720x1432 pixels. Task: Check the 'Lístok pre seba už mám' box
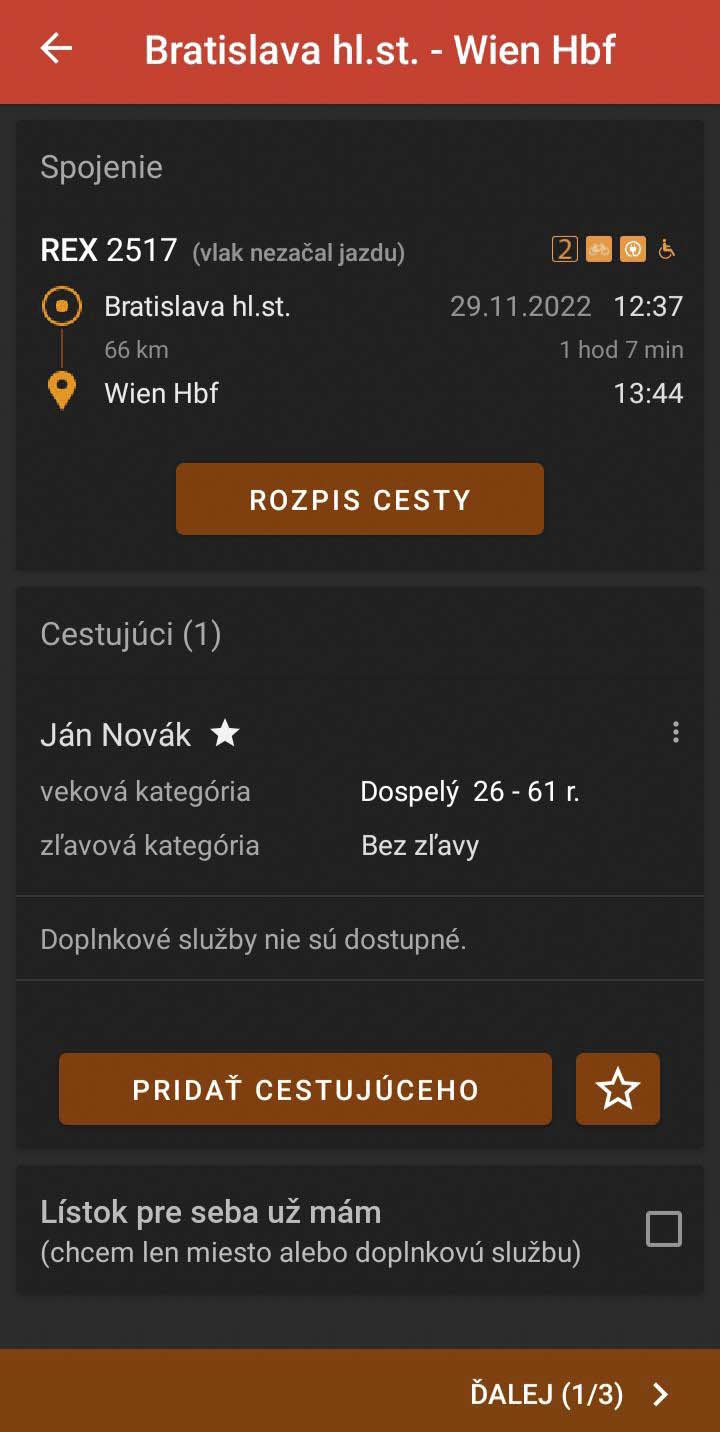point(664,1229)
